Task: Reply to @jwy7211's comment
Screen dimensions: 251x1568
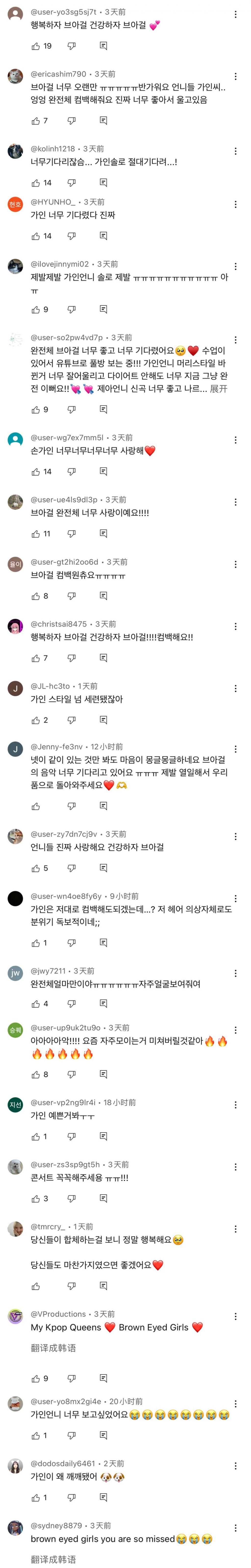Action: point(103,1003)
